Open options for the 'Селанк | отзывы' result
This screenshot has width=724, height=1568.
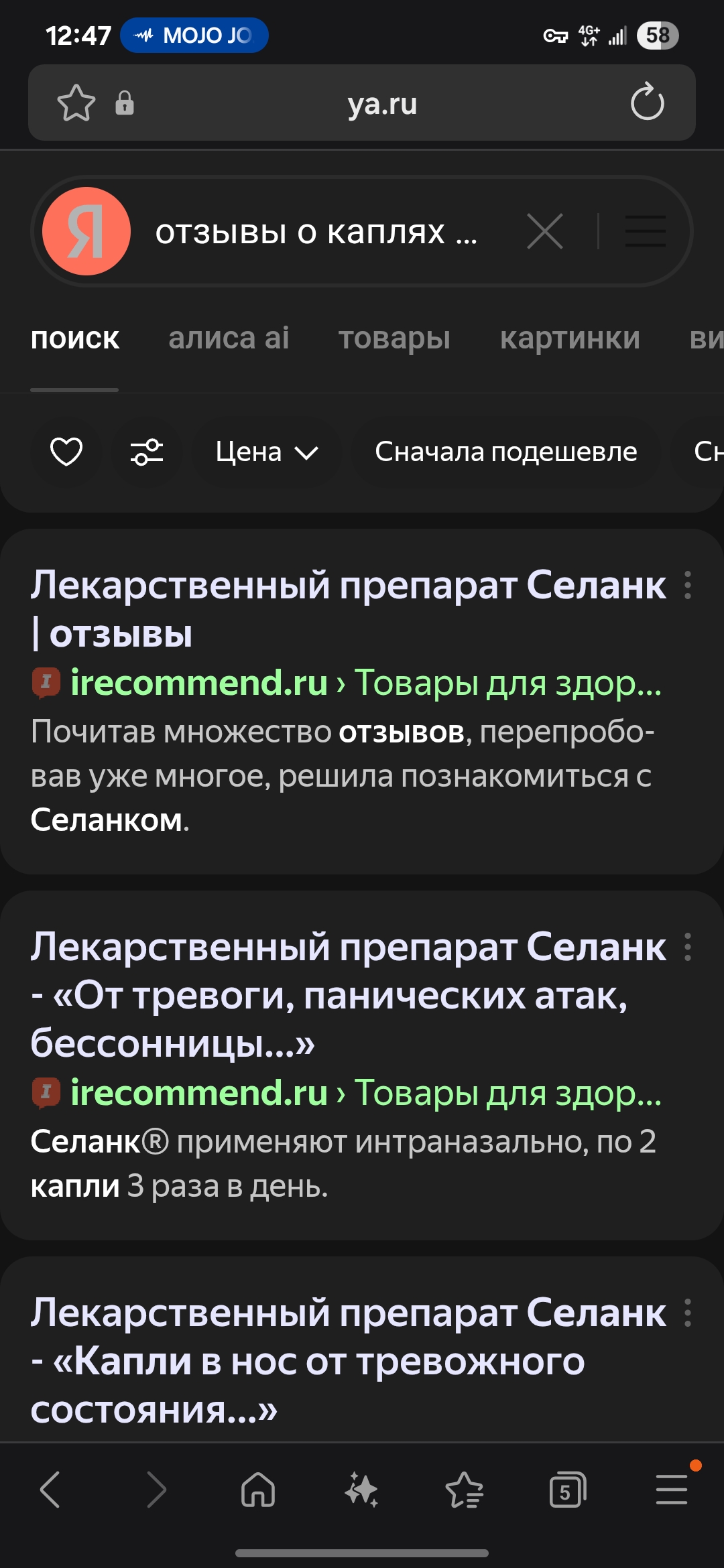click(x=687, y=585)
